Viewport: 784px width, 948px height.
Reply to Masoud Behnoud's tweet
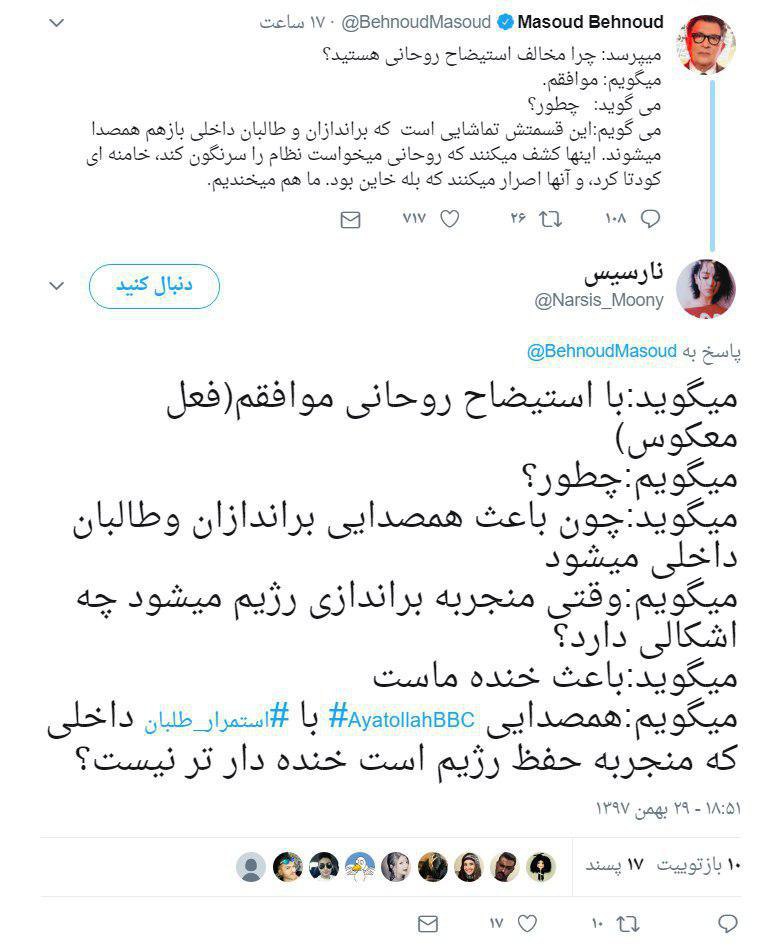coord(649,218)
